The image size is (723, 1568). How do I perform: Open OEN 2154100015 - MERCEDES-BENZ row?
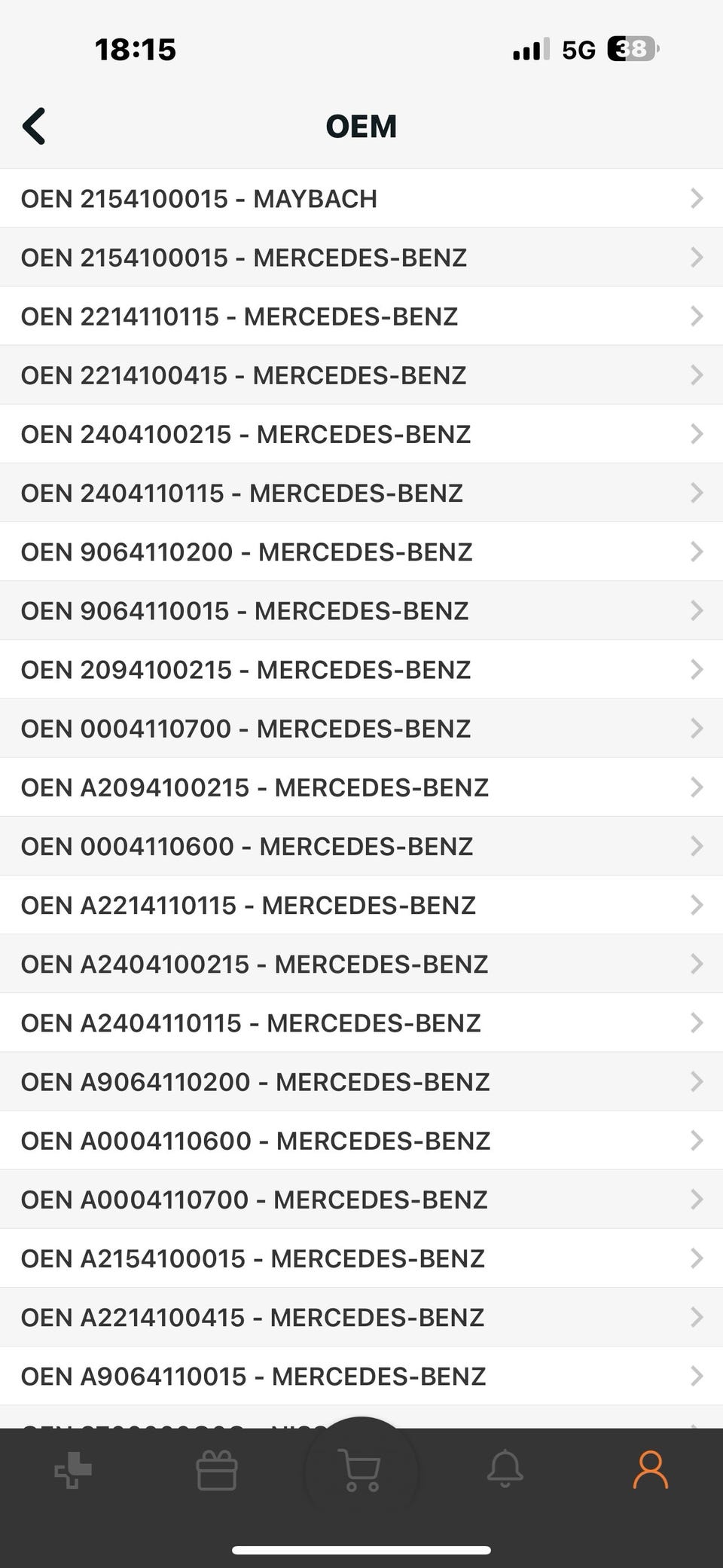(361, 257)
